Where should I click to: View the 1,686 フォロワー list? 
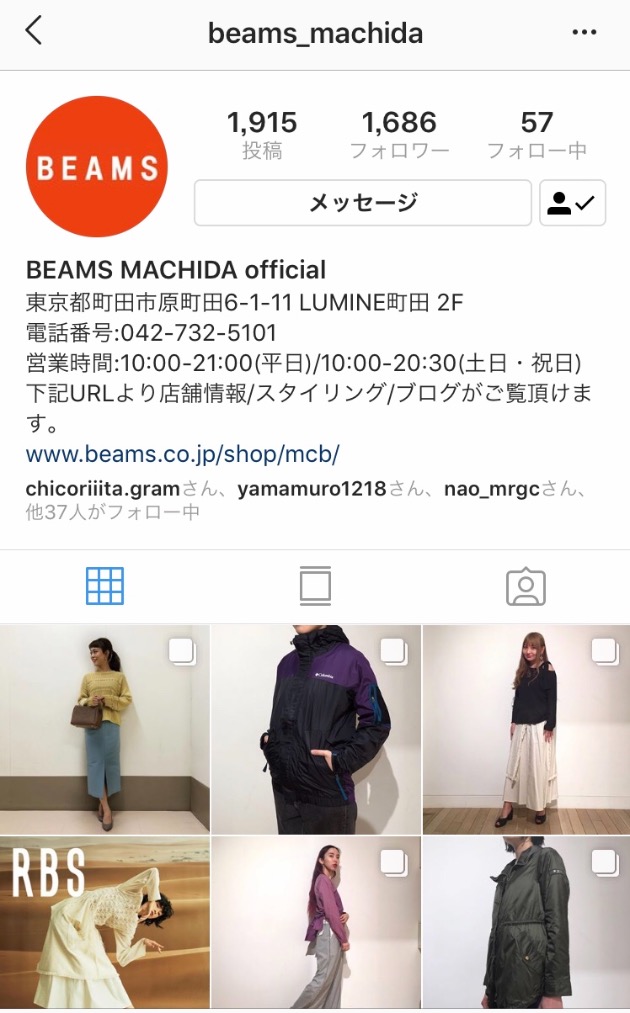point(399,134)
